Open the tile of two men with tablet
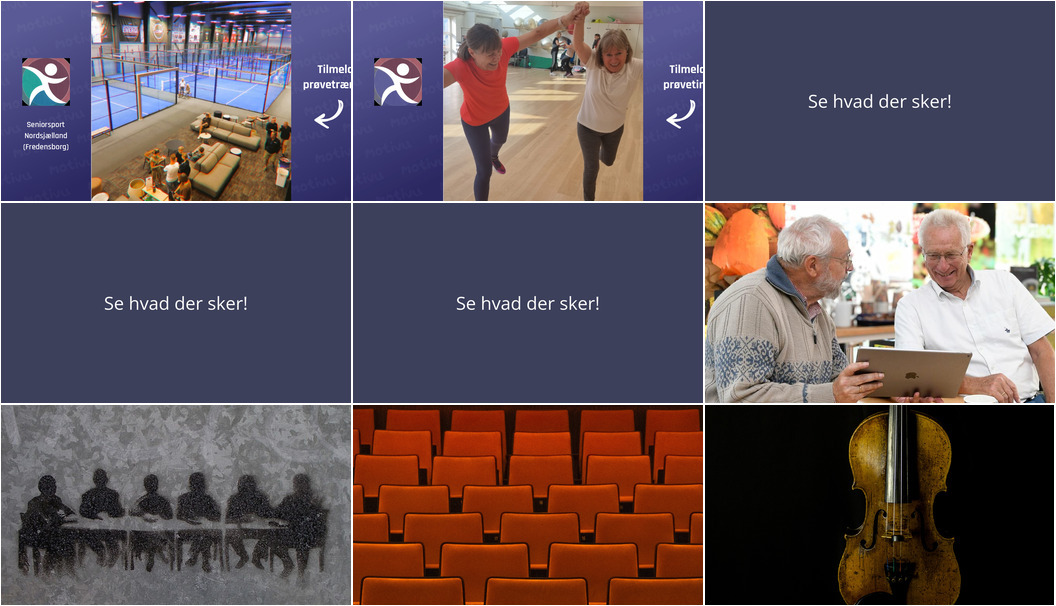 click(880, 303)
